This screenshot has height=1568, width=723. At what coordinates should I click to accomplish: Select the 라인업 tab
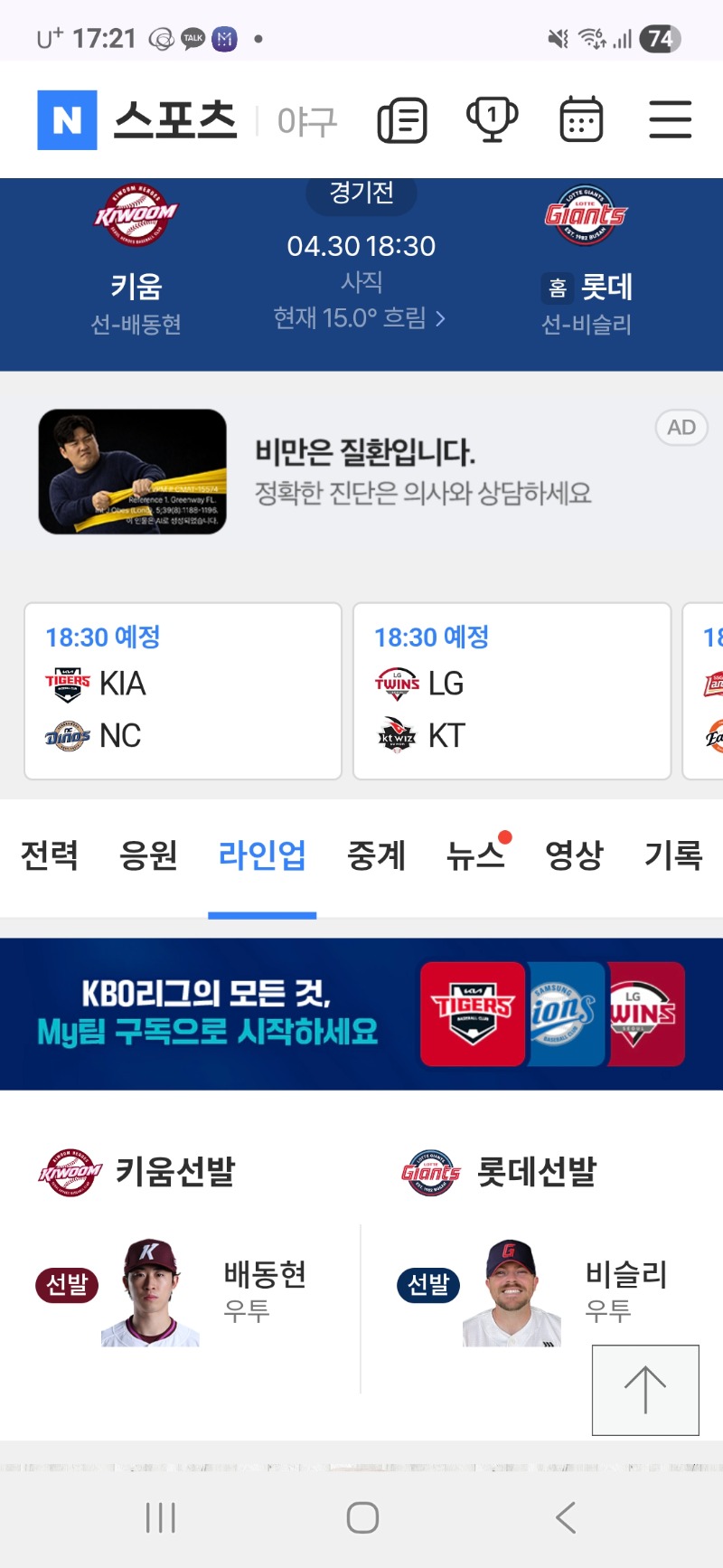(x=262, y=855)
